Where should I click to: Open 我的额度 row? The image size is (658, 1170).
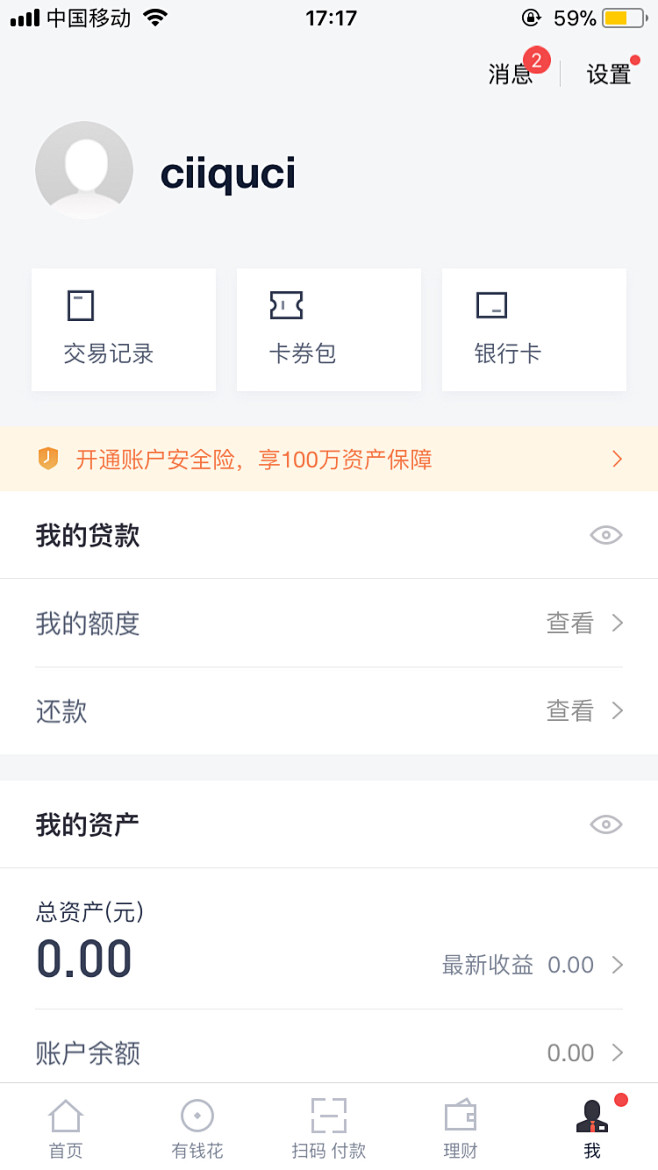(x=329, y=623)
